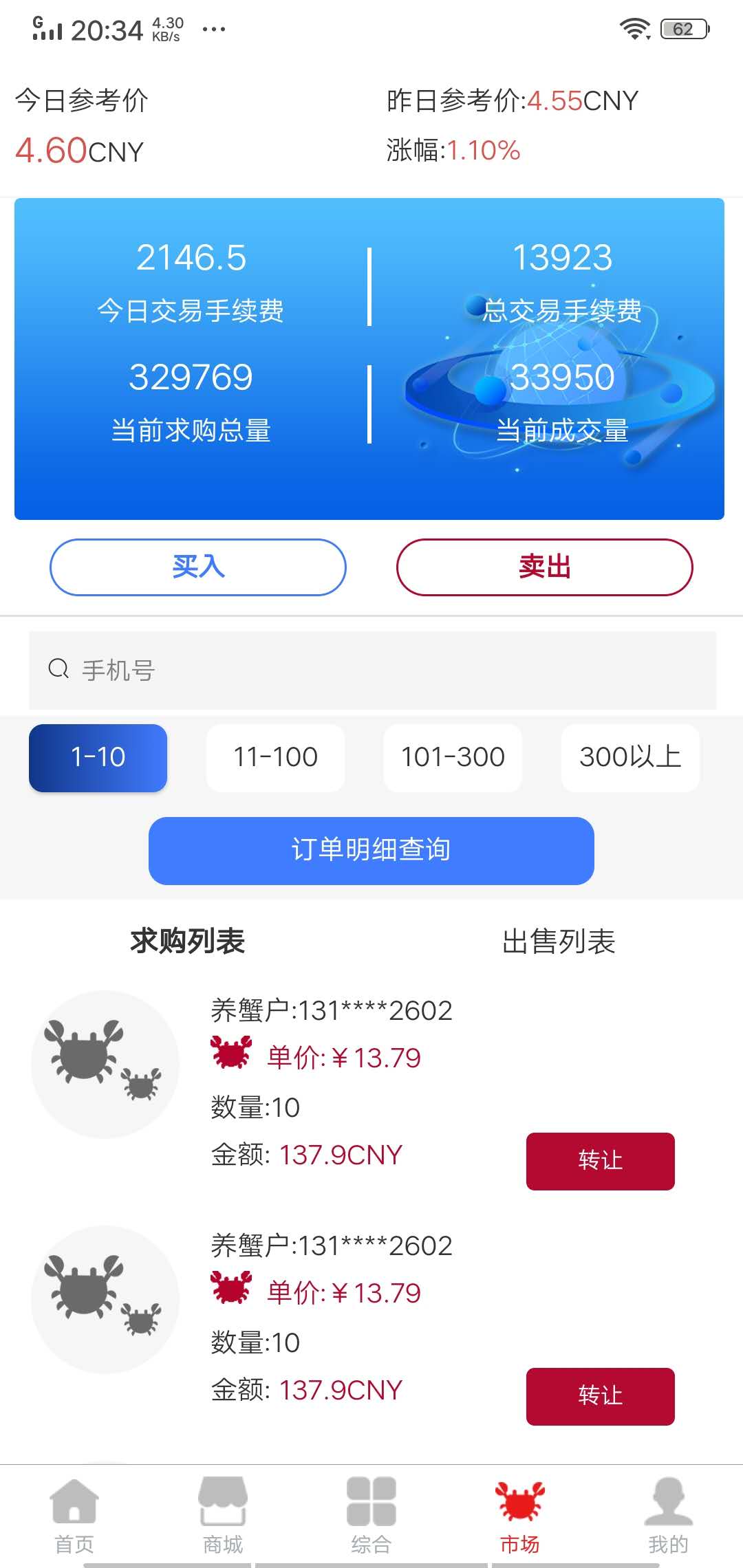The height and width of the screenshot is (1568, 743).
Task: Open the 商城 mall icon
Action: (x=222, y=1503)
